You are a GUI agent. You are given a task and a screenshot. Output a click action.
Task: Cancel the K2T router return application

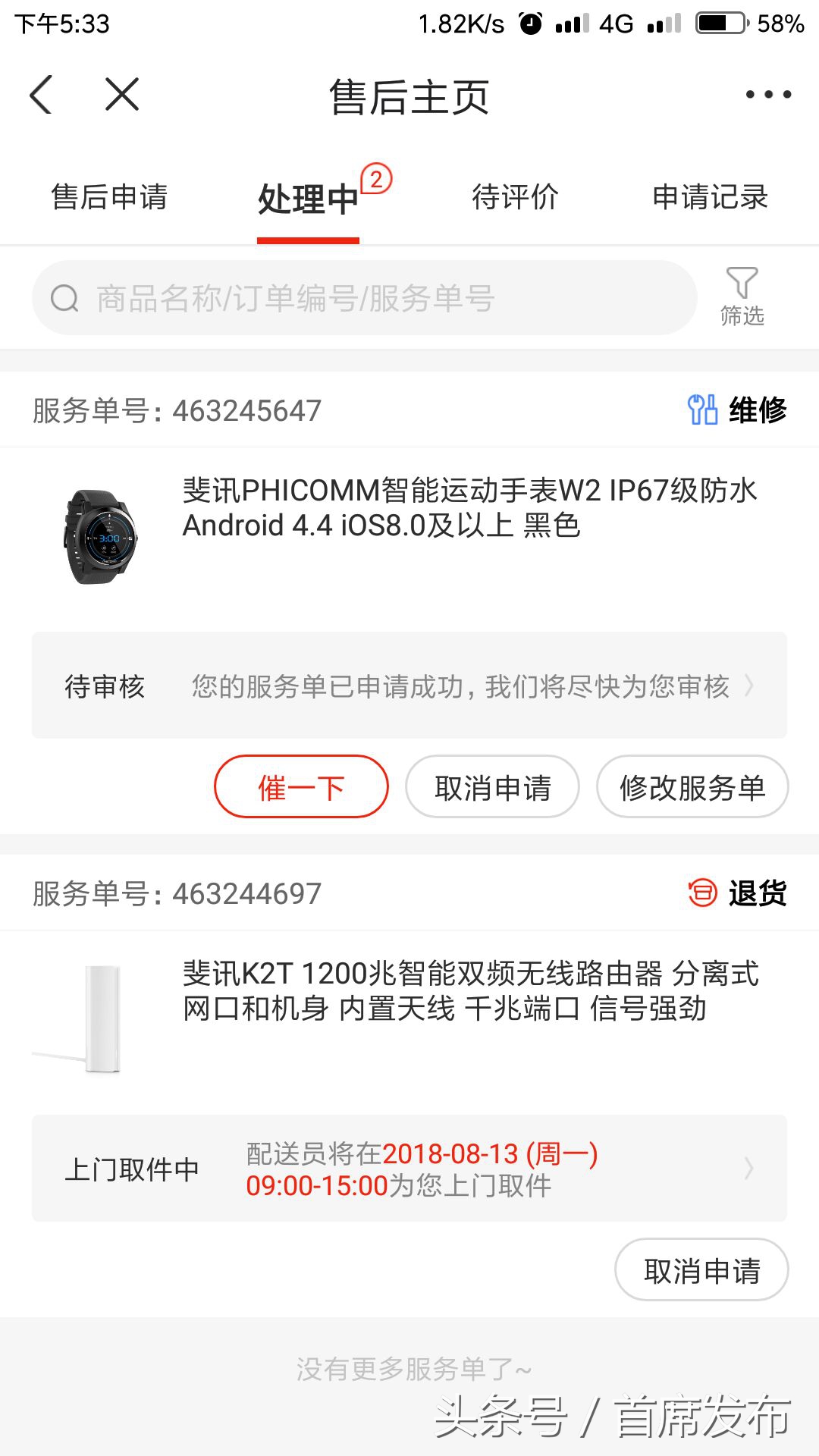click(701, 1270)
